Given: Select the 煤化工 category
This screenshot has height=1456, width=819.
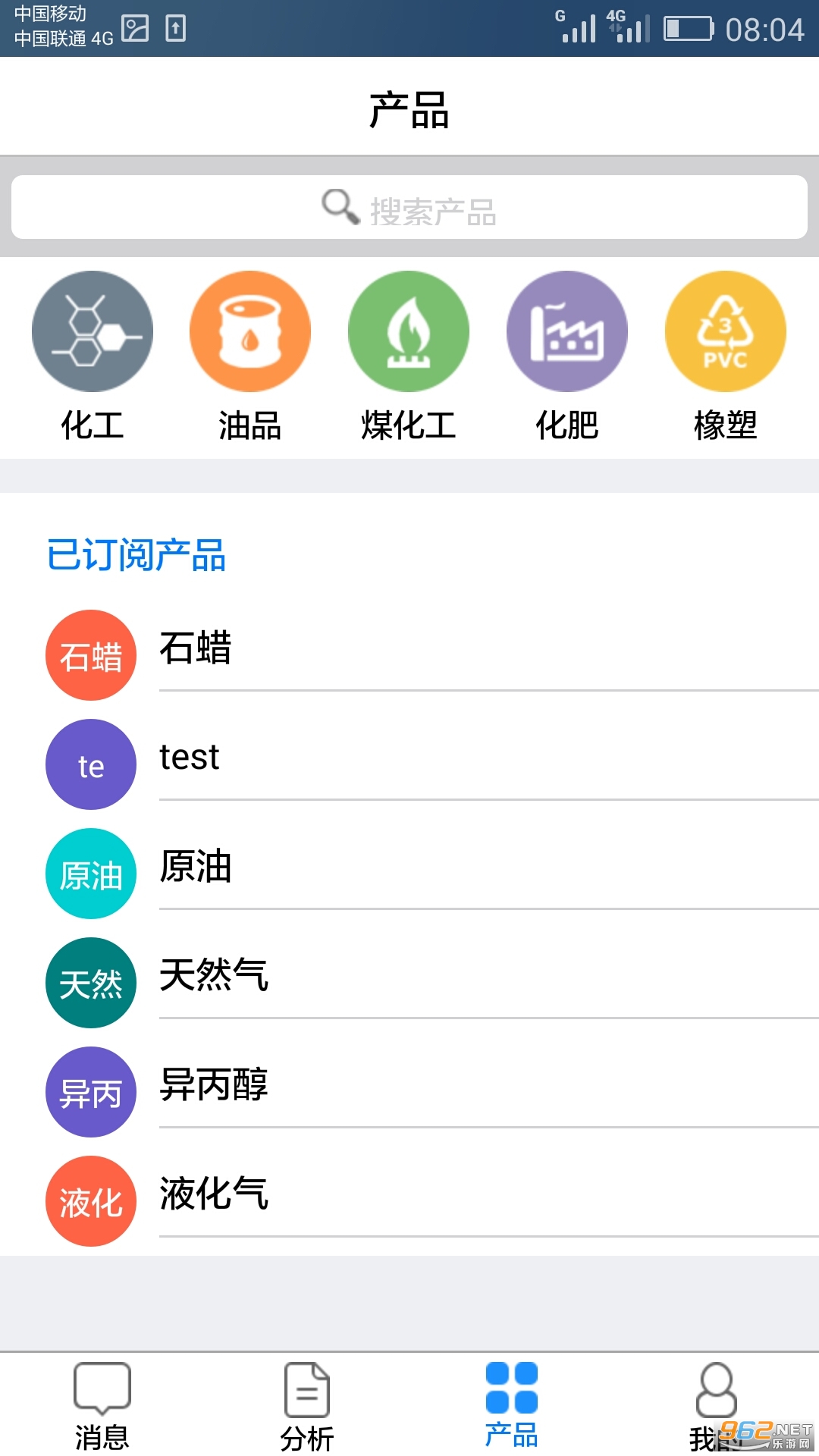Looking at the screenshot, I should tap(409, 356).
